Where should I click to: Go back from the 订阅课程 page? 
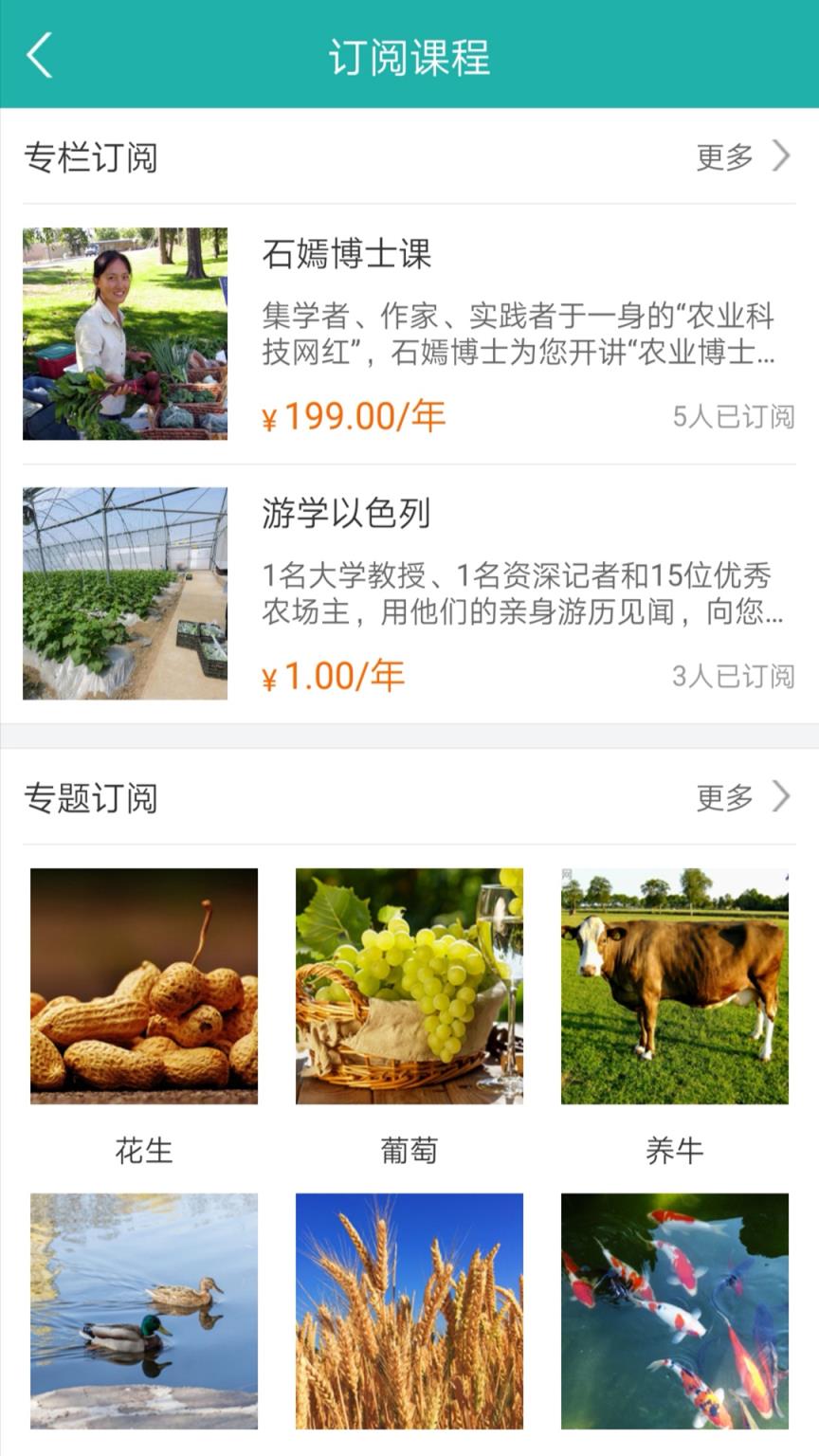(40, 55)
